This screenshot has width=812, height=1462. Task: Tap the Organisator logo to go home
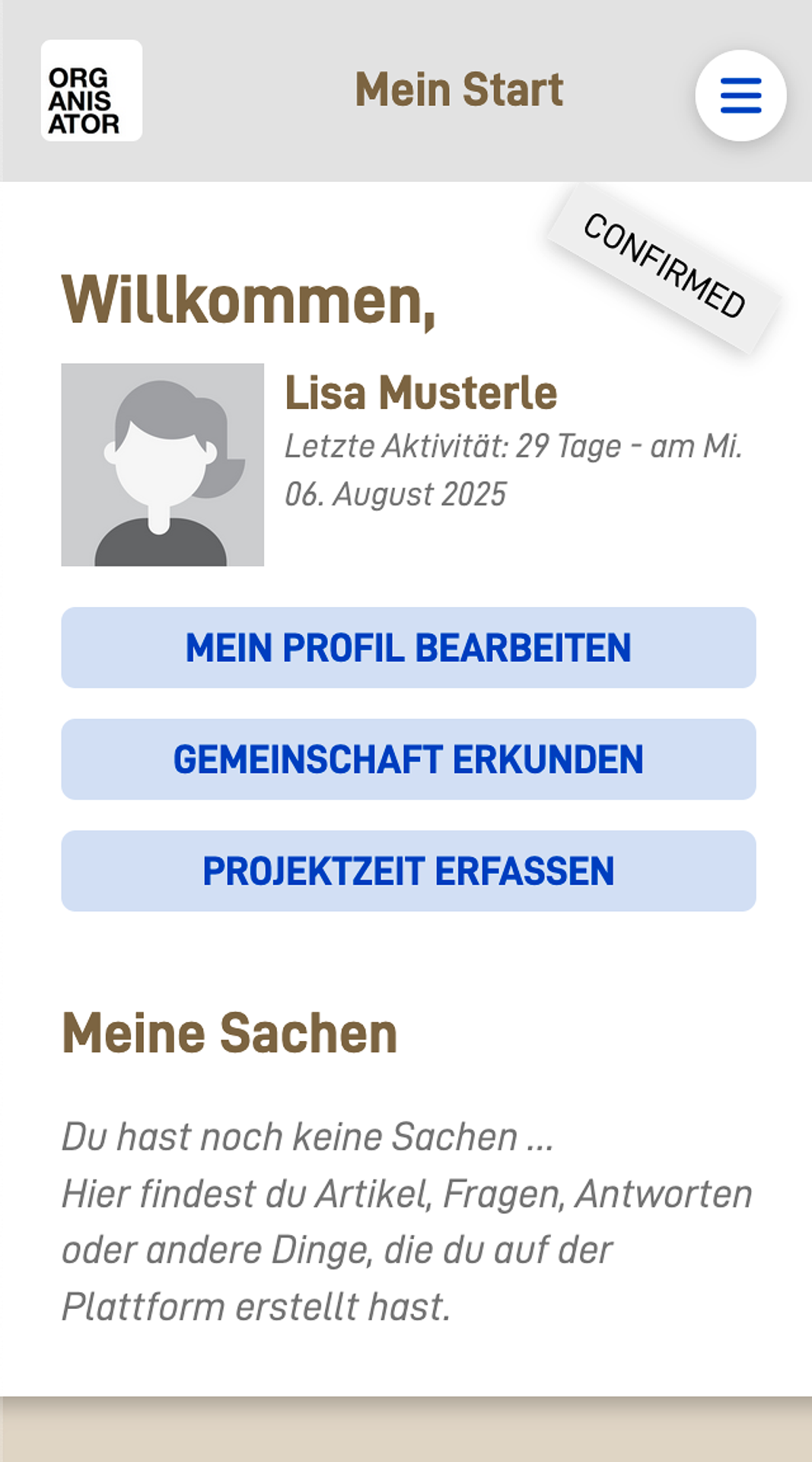(x=91, y=91)
